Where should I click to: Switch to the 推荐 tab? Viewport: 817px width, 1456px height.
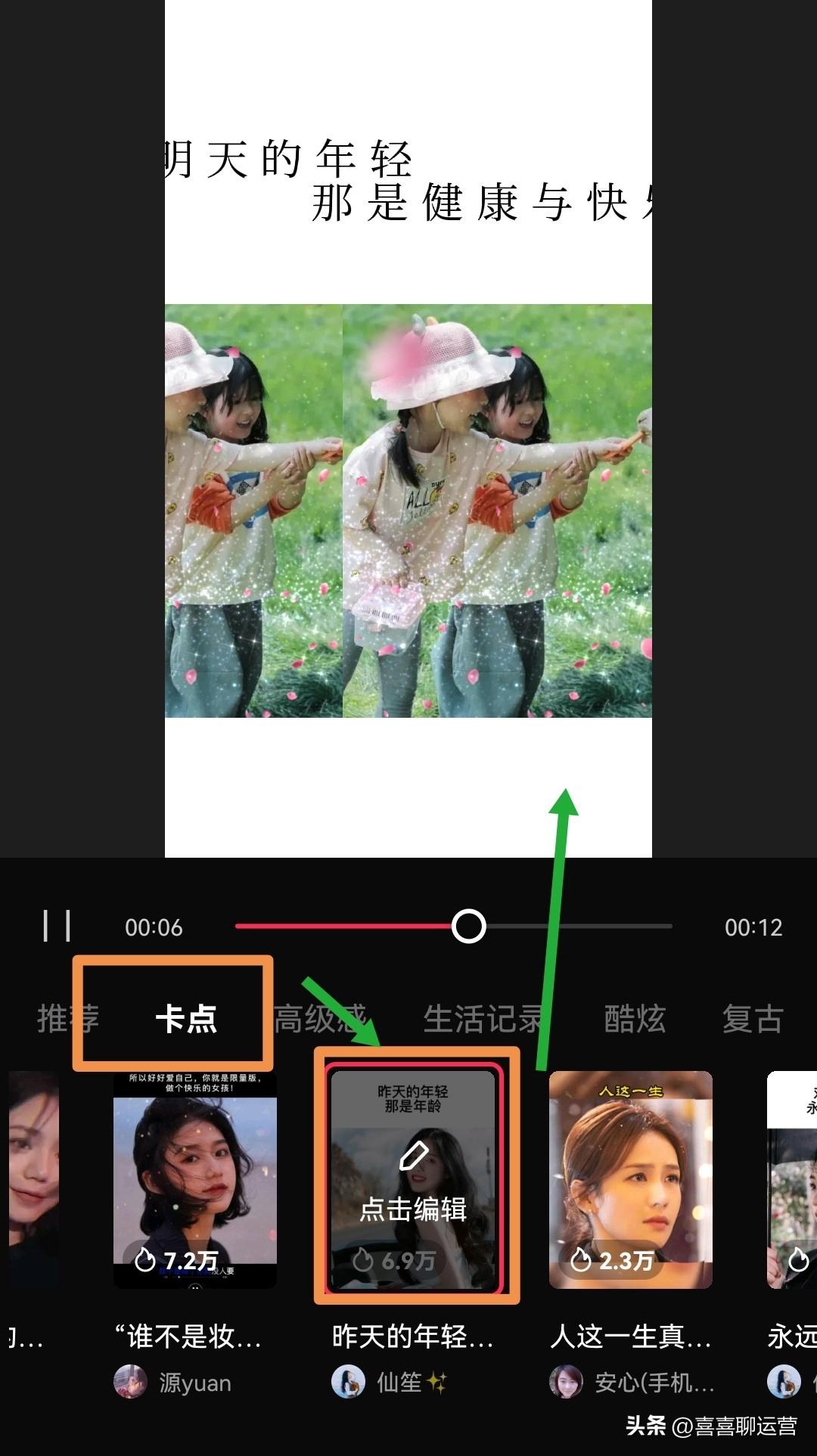pyautogui.click(x=67, y=1018)
